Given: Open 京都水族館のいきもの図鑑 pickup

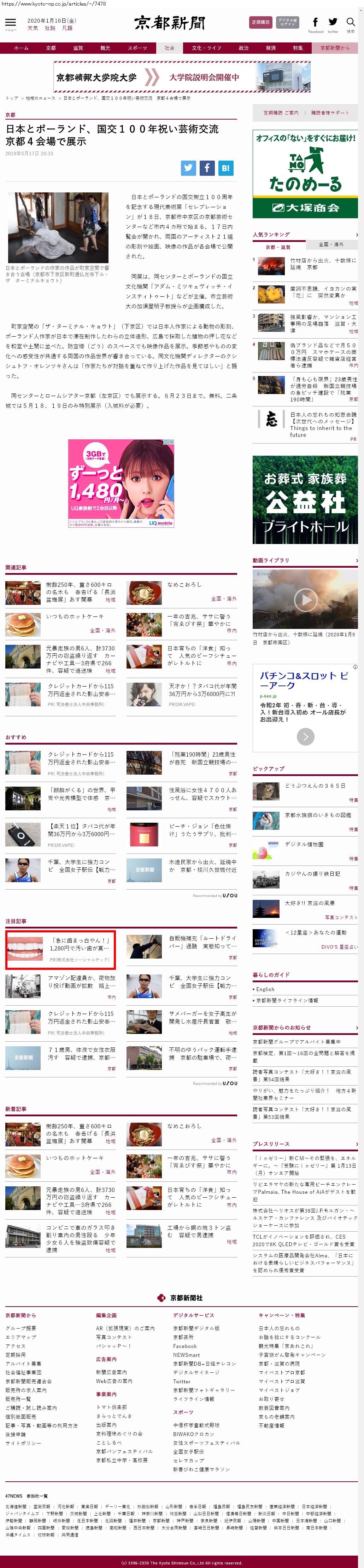Looking at the screenshot, I should point(318,815).
